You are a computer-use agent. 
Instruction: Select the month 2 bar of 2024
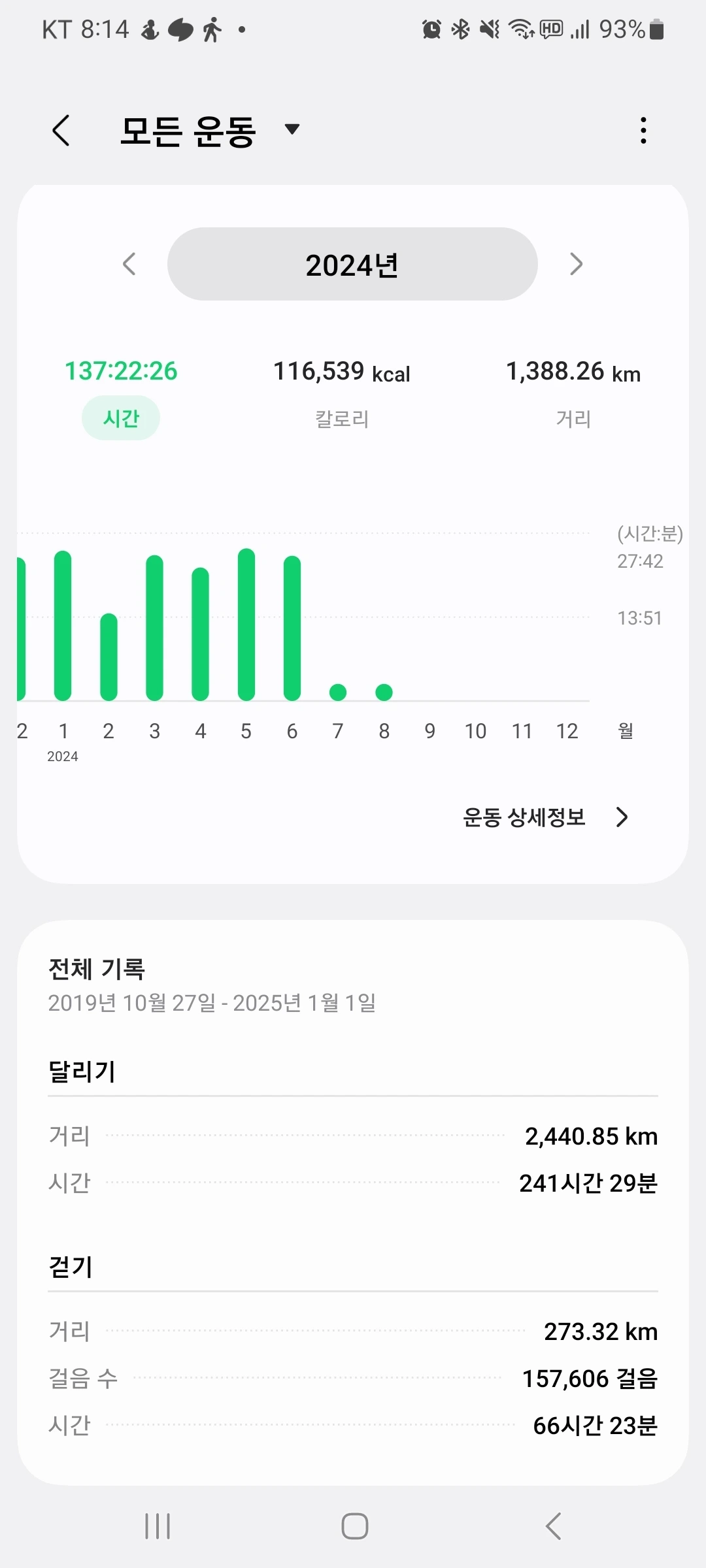pos(109,657)
